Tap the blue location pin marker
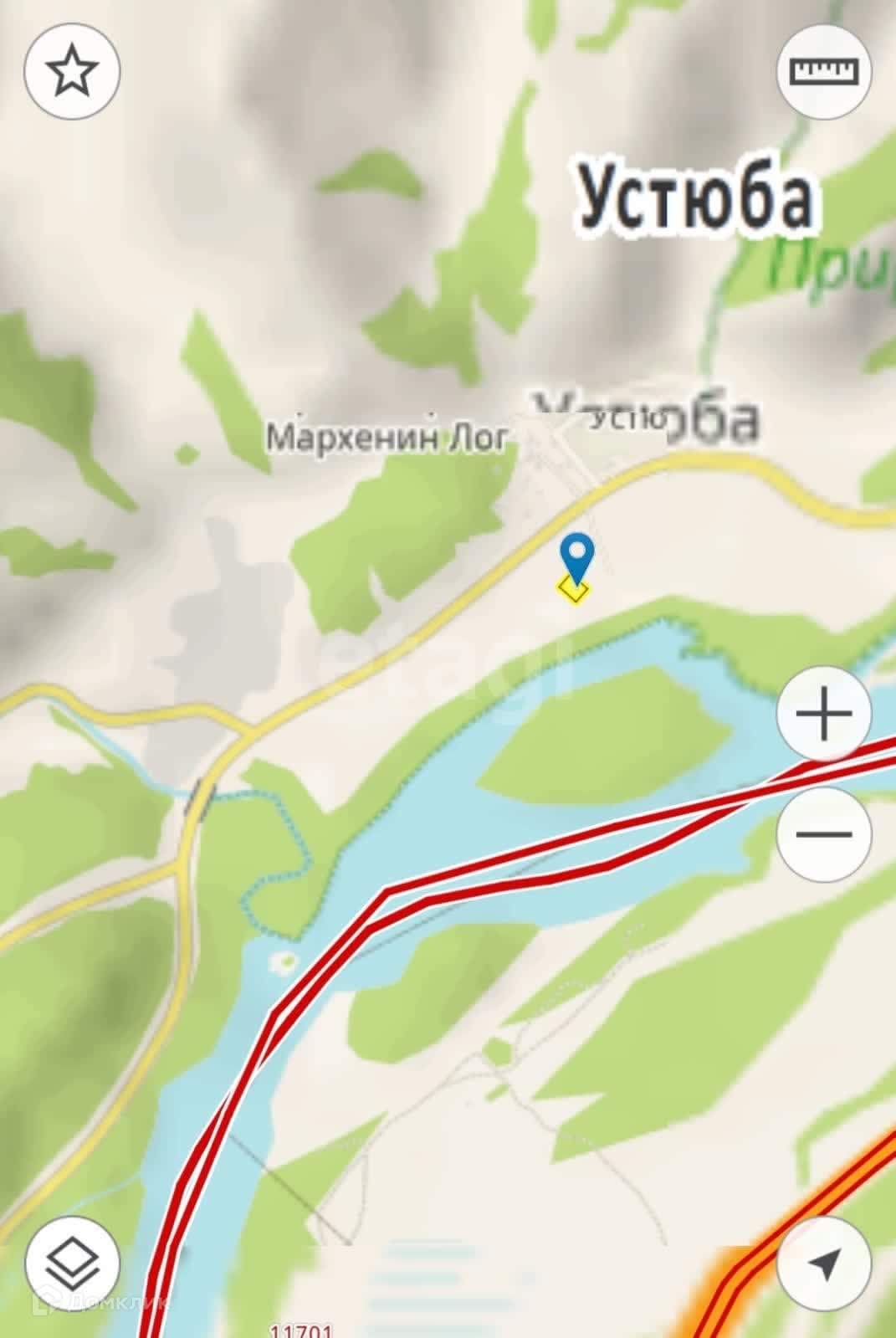 pos(576,556)
